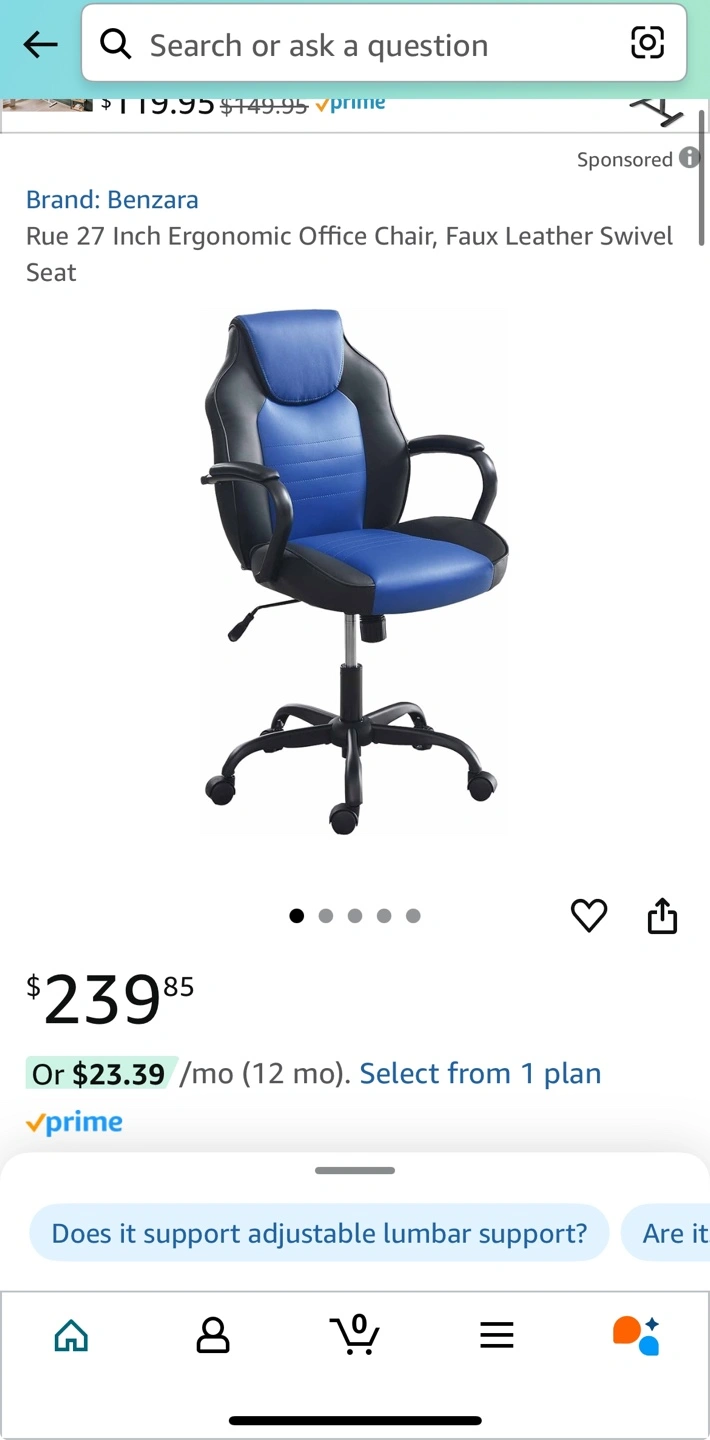
Task: Open the shopping cart
Action: (x=354, y=1335)
